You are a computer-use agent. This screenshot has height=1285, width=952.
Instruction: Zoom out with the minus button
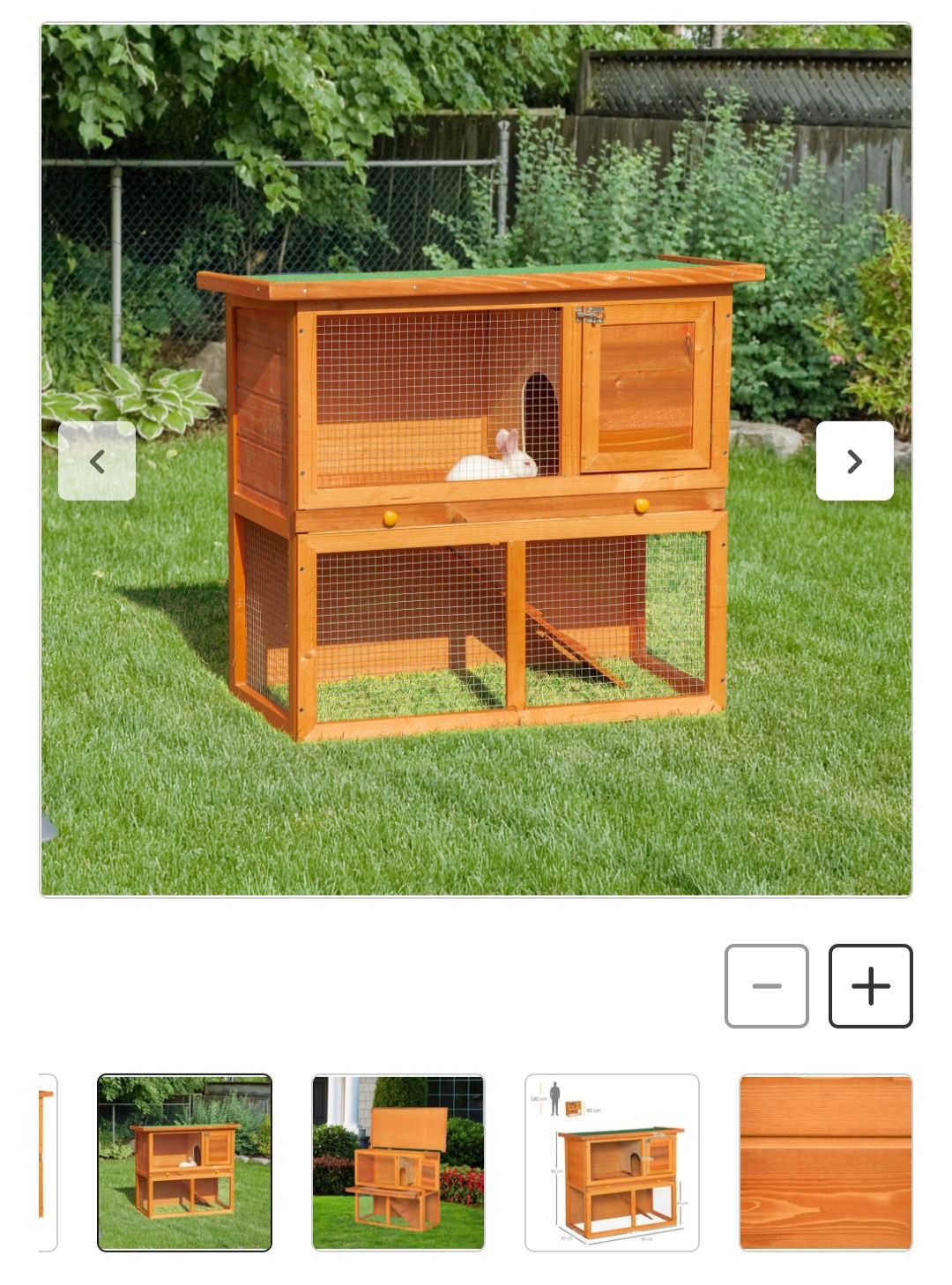pos(766,985)
